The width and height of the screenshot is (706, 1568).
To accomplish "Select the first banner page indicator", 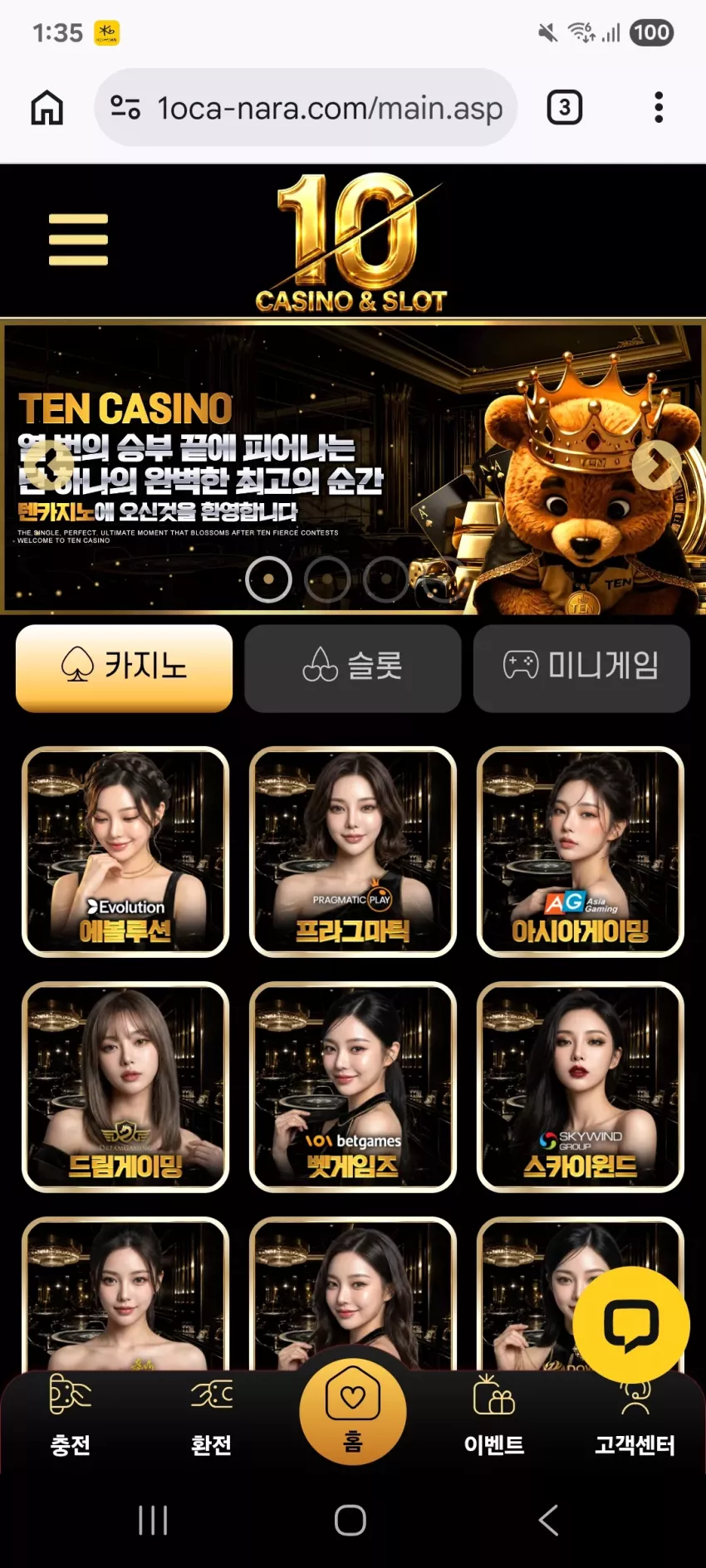I will [269, 579].
